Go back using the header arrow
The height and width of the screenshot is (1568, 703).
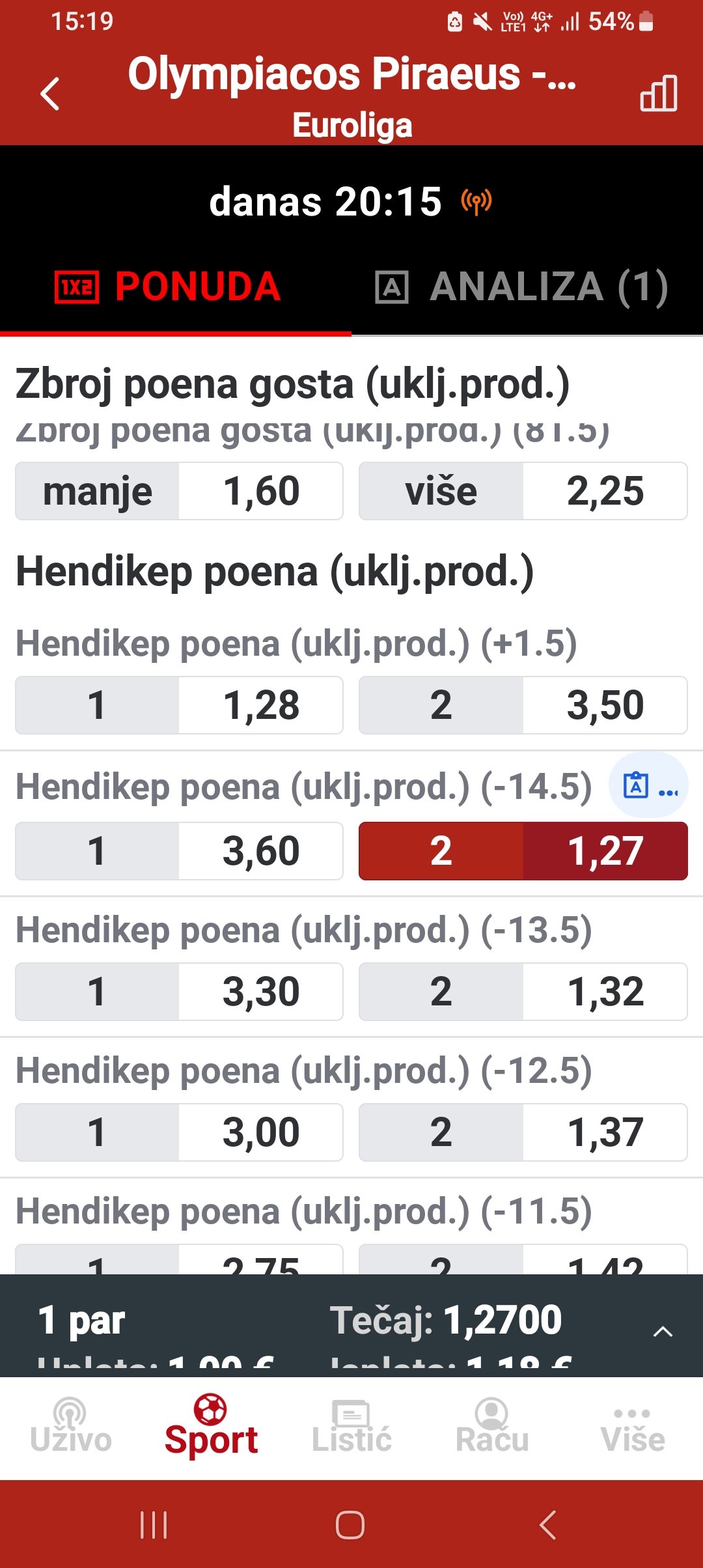(50, 94)
